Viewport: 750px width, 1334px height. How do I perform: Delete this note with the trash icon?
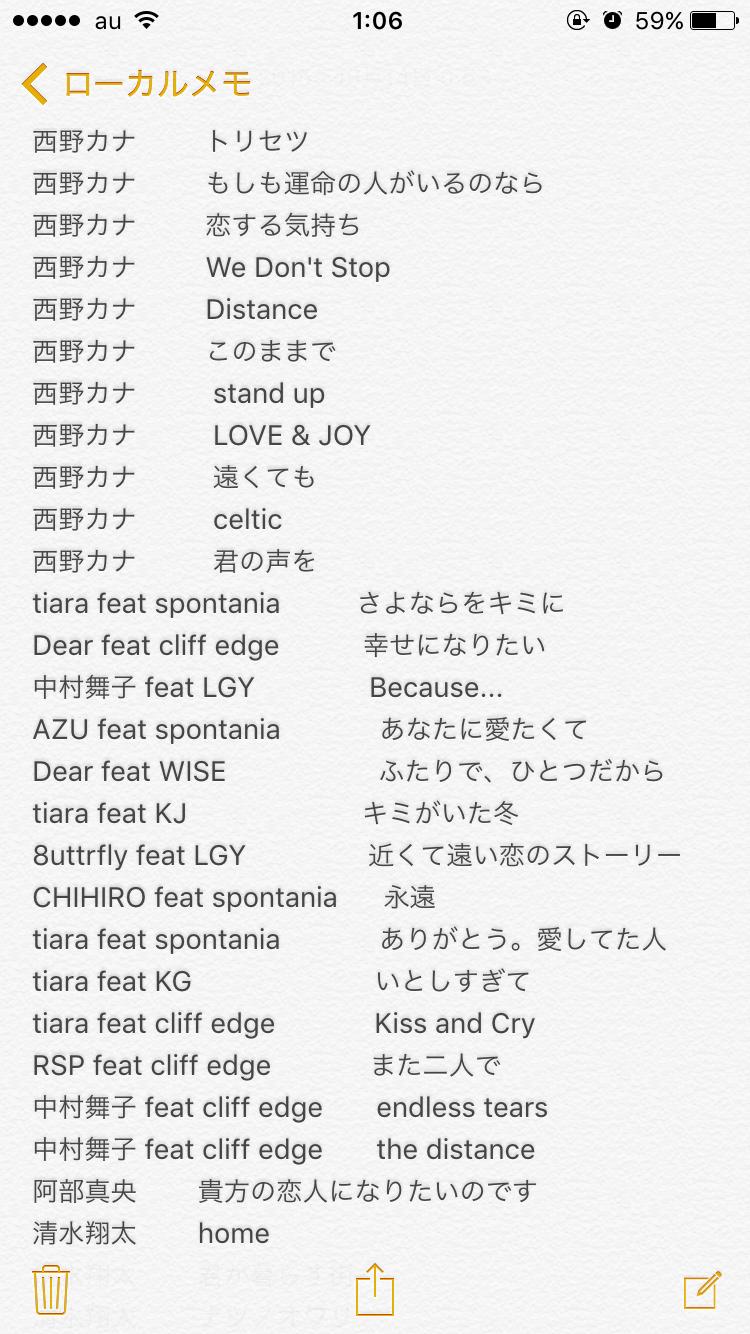tap(50, 1289)
